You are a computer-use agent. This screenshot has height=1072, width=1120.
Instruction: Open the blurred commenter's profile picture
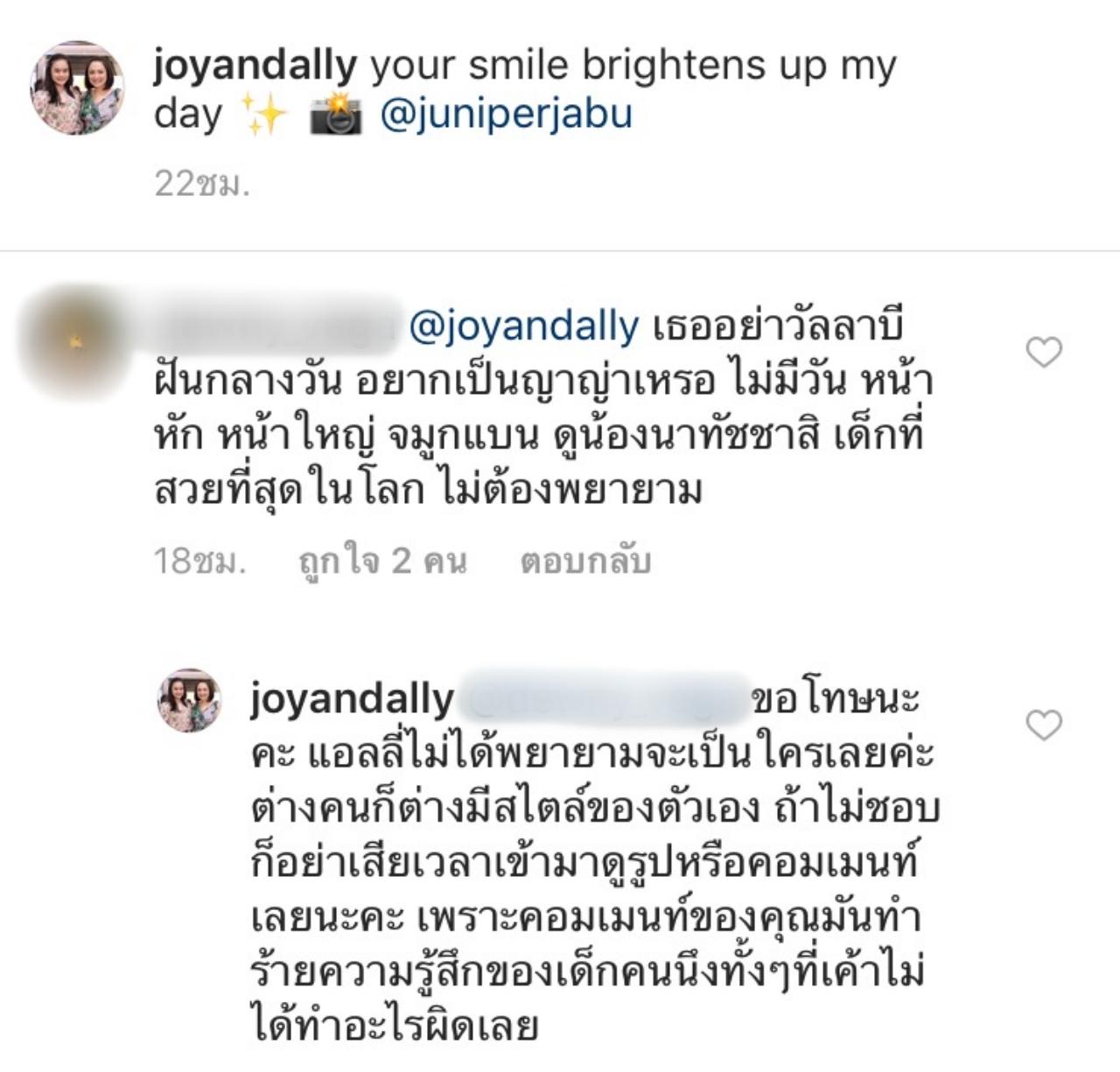(77, 341)
